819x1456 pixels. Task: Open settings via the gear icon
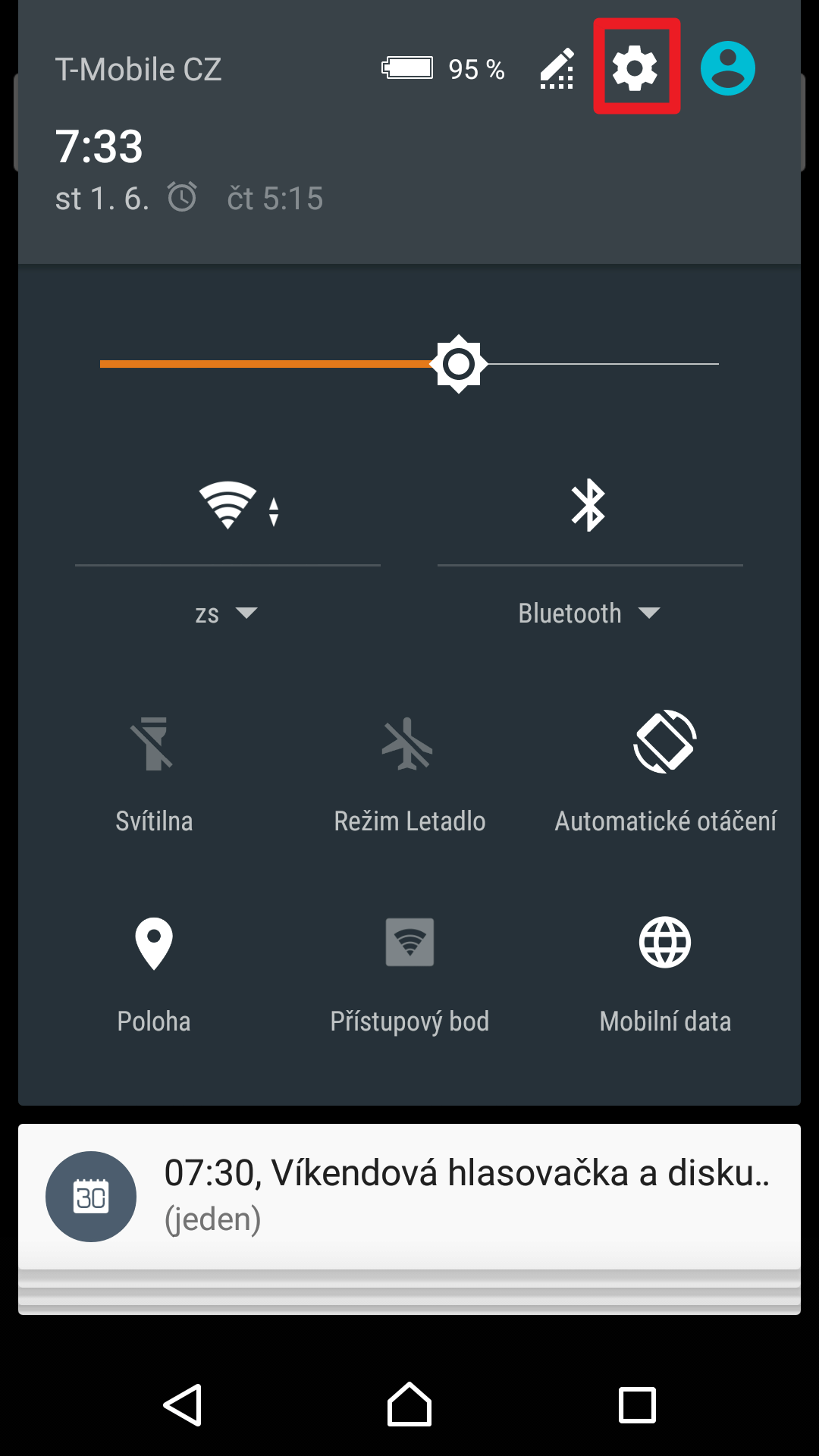[635, 68]
